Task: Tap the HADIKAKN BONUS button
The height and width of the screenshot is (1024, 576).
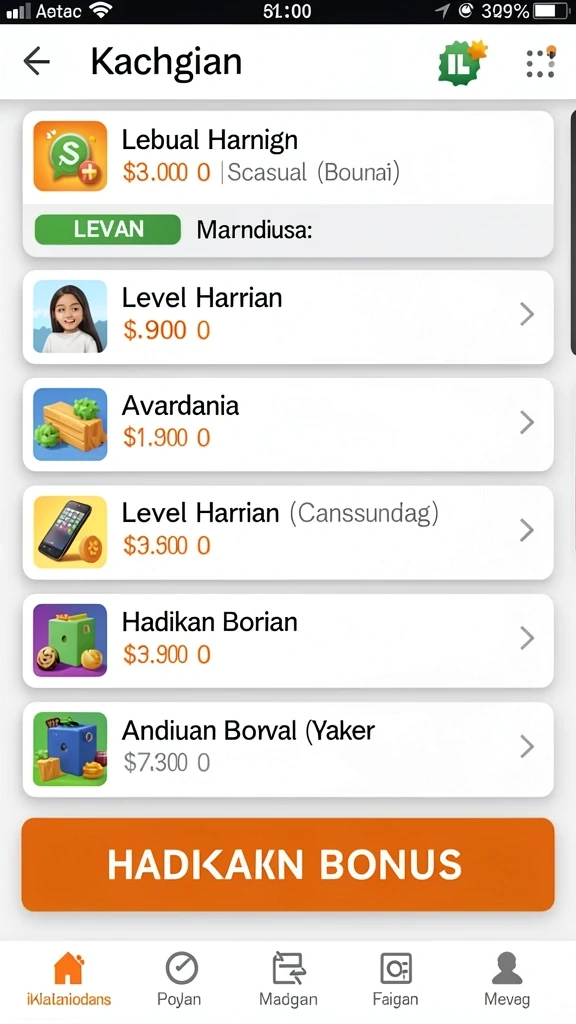Action: [288, 864]
